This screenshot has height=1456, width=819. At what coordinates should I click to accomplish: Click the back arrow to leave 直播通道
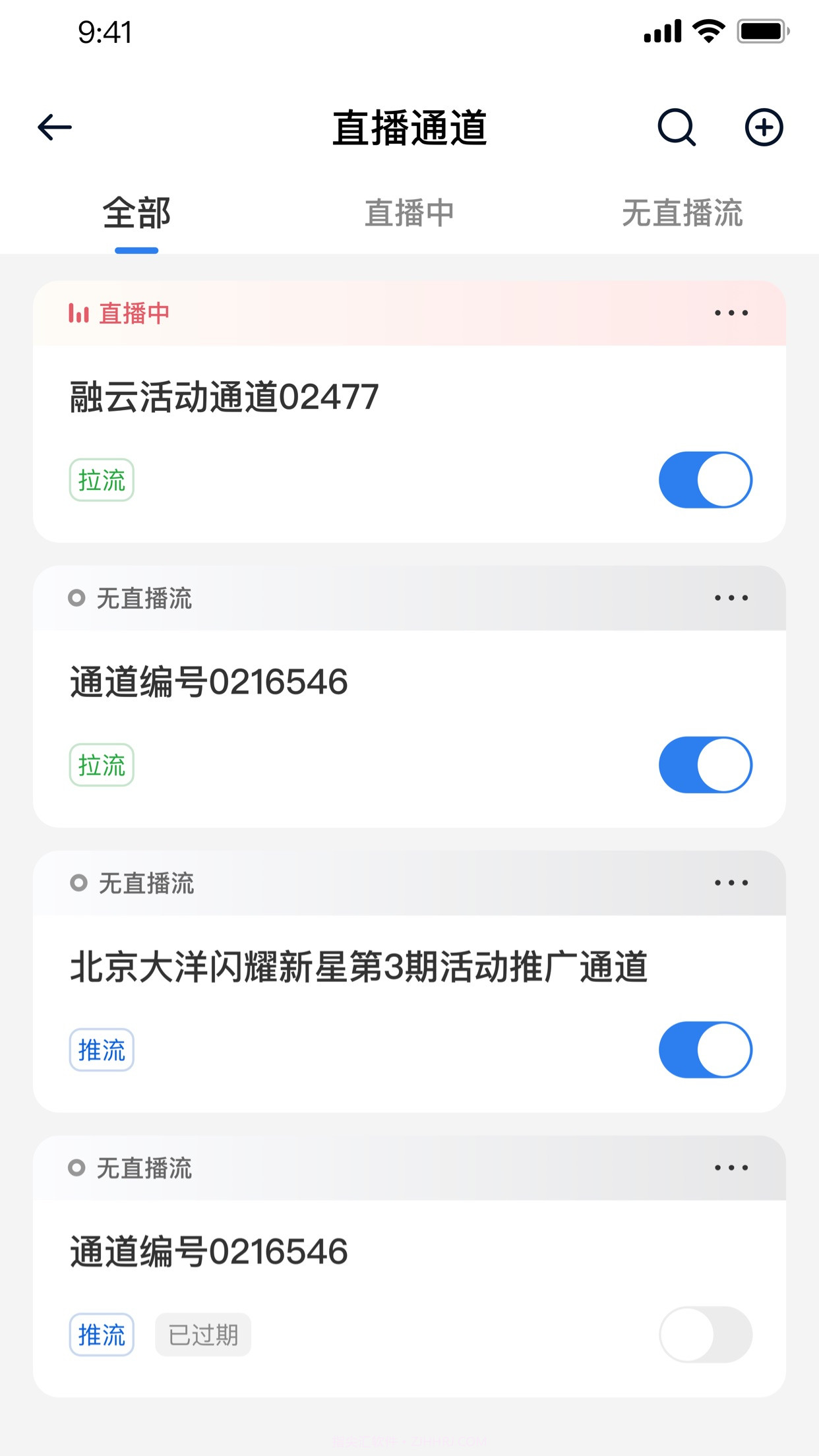[55, 127]
